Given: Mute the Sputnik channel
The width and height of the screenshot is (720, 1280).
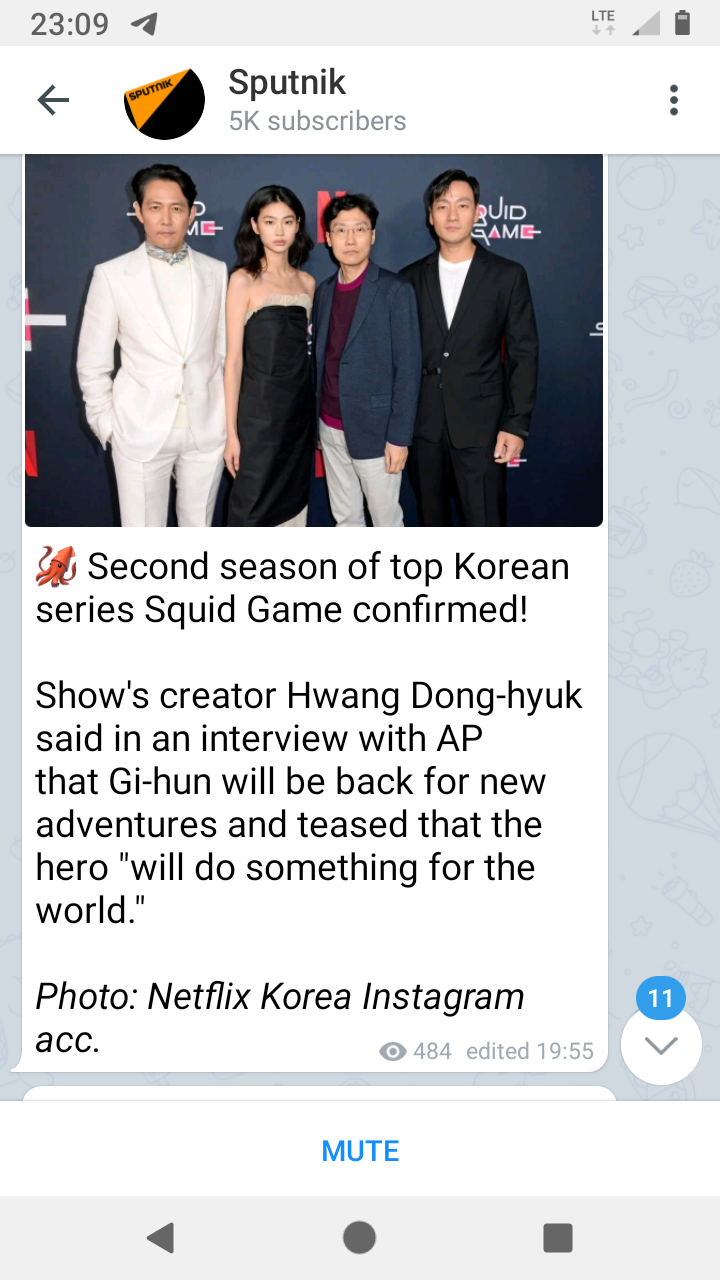Looking at the screenshot, I should pos(360,1151).
